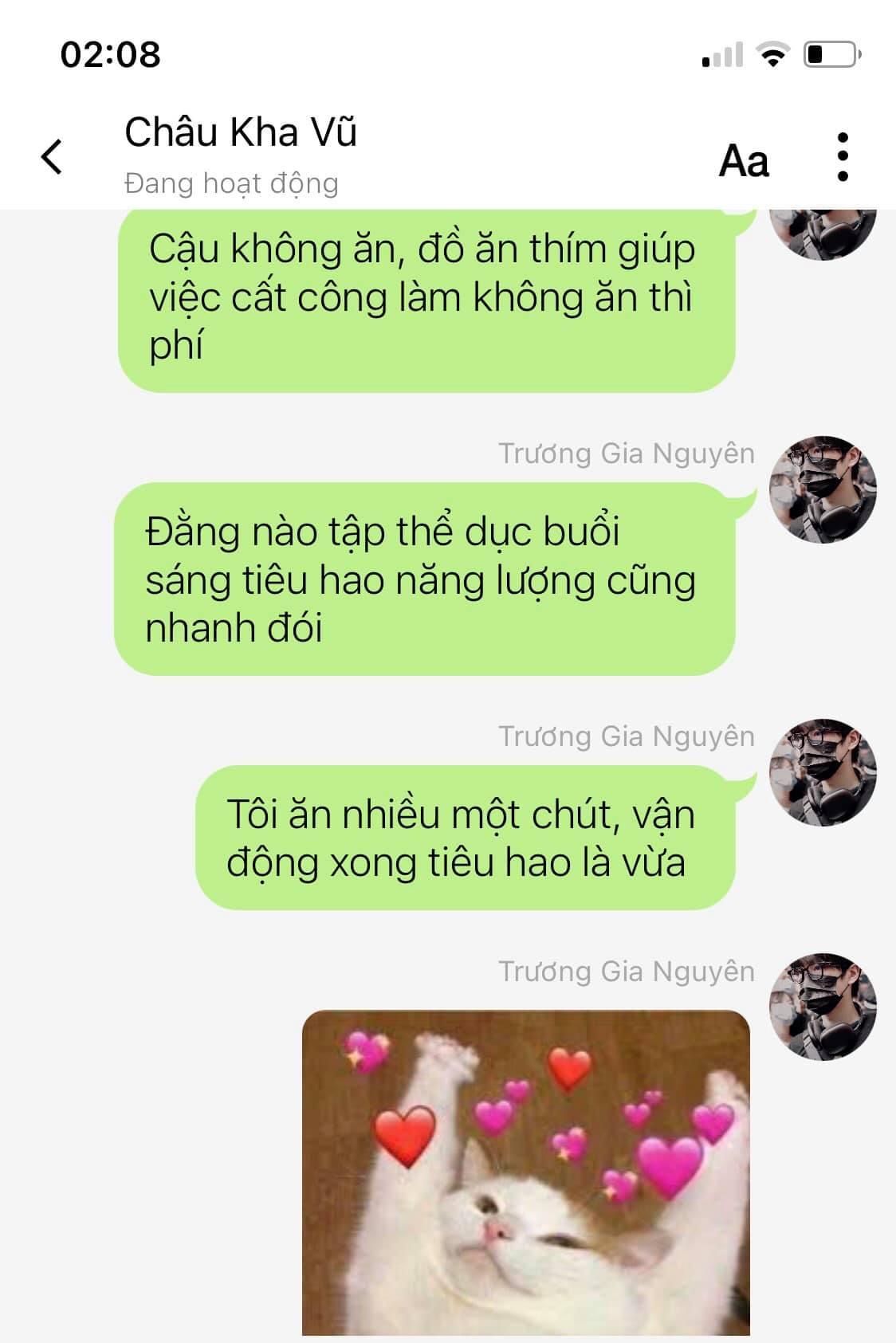The width and height of the screenshot is (896, 1343).
Task: Go back from Châu Kha Vũ chat
Action: tap(52, 156)
